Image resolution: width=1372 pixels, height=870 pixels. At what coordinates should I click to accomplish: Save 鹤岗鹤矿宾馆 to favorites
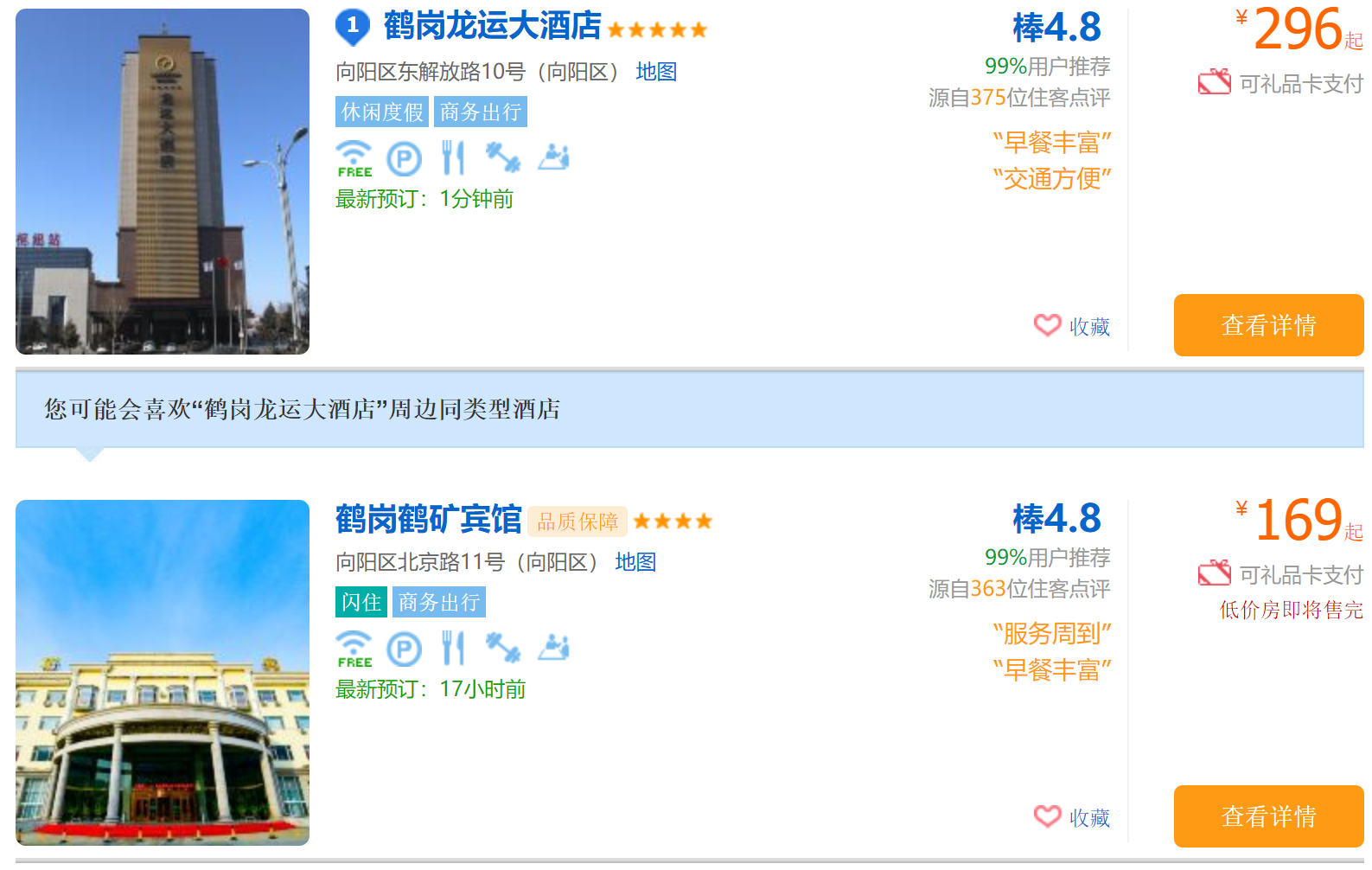tap(1072, 817)
